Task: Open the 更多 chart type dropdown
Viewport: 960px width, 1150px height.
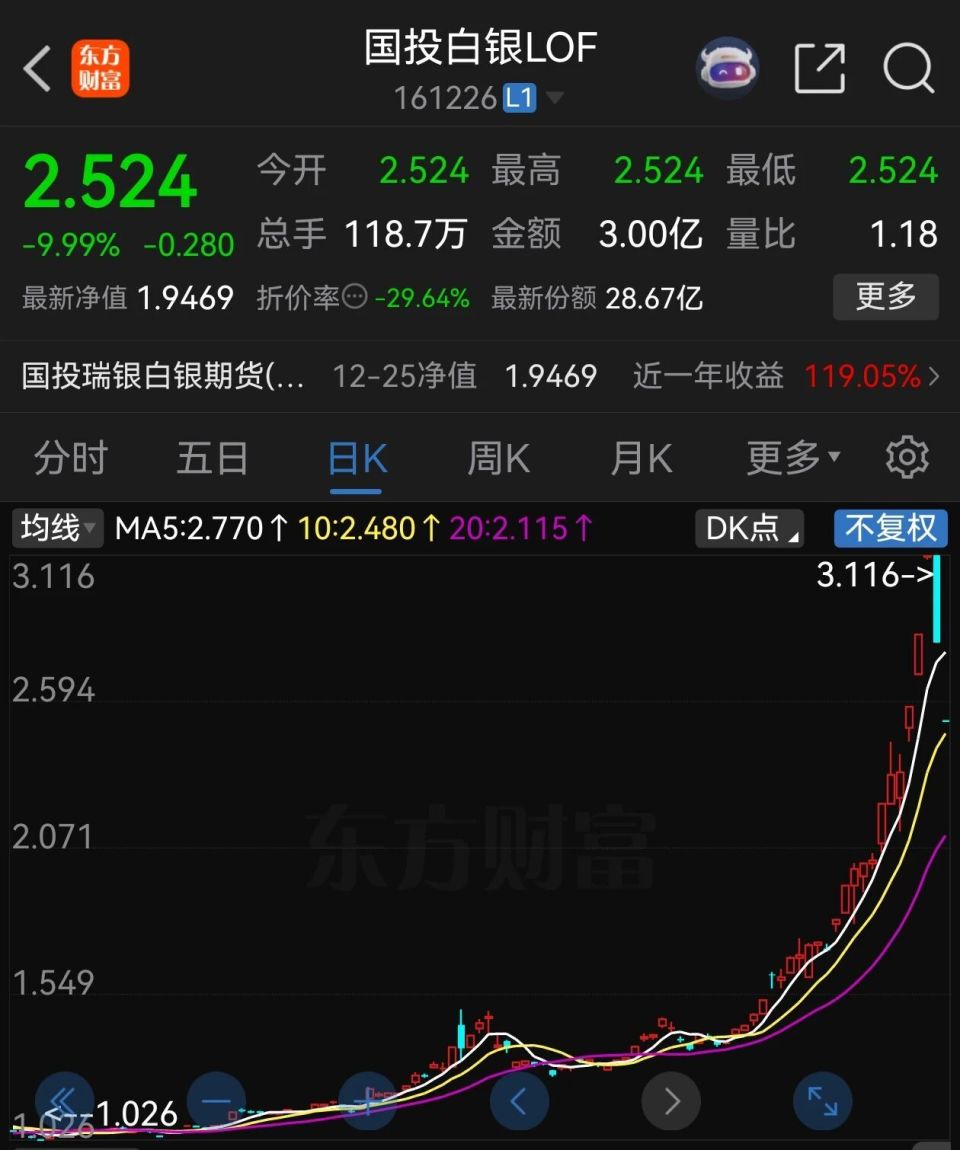Action: tap(792, 457)
